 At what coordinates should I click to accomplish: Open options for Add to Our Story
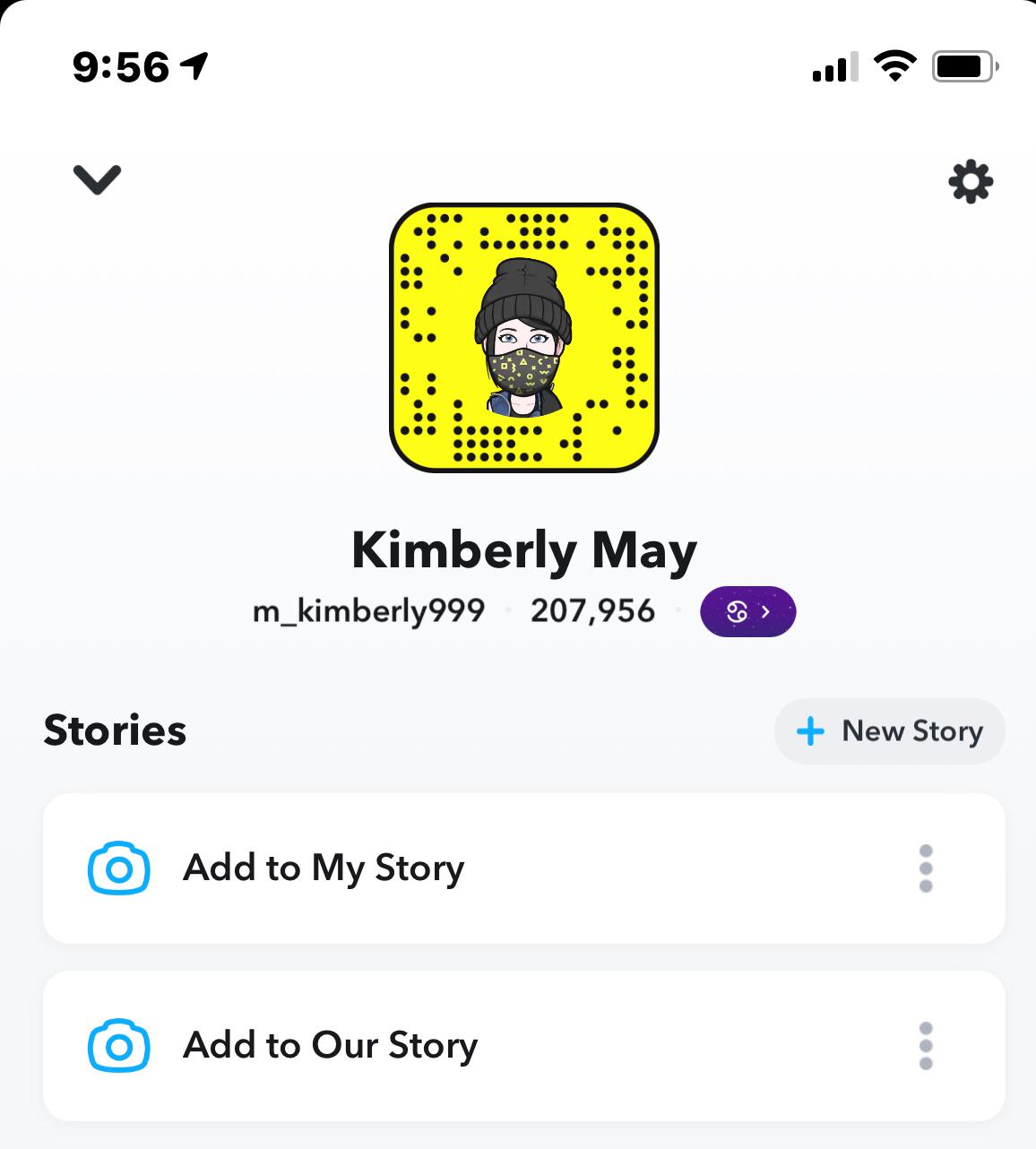click(926, 1045)
